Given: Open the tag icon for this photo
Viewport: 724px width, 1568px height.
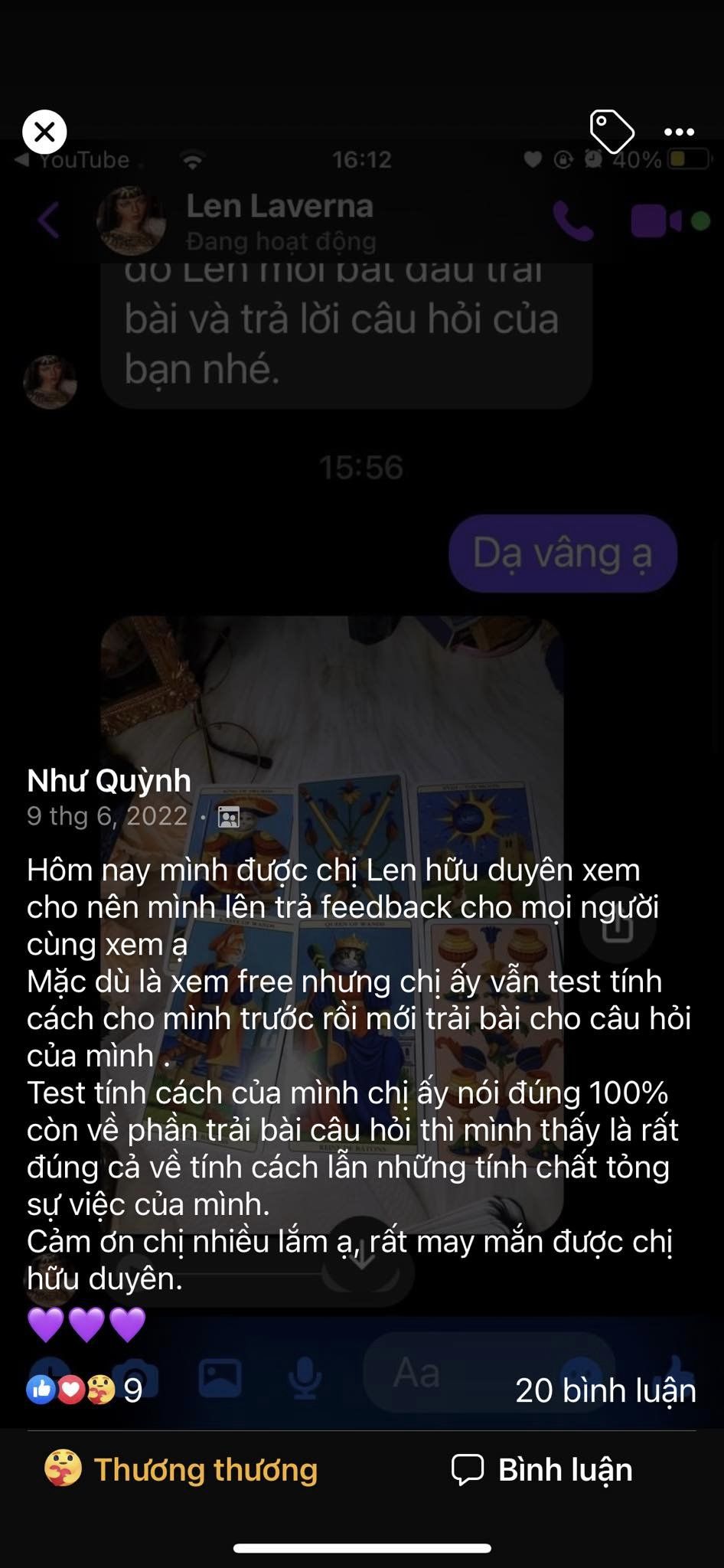Looking at the screenshot, I should click(x=611, y=132).
